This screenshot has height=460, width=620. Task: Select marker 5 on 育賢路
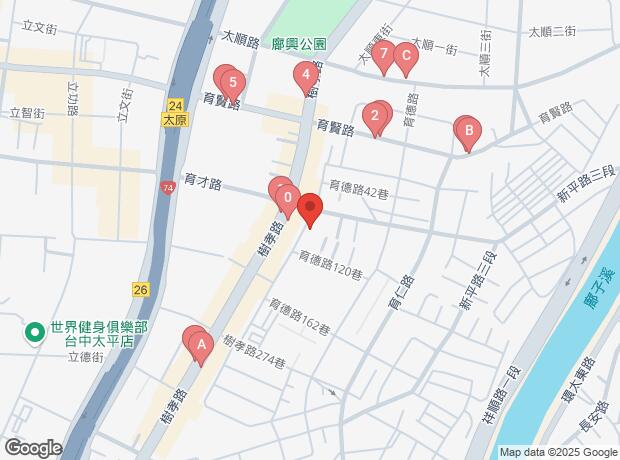[x=232, y=82]
